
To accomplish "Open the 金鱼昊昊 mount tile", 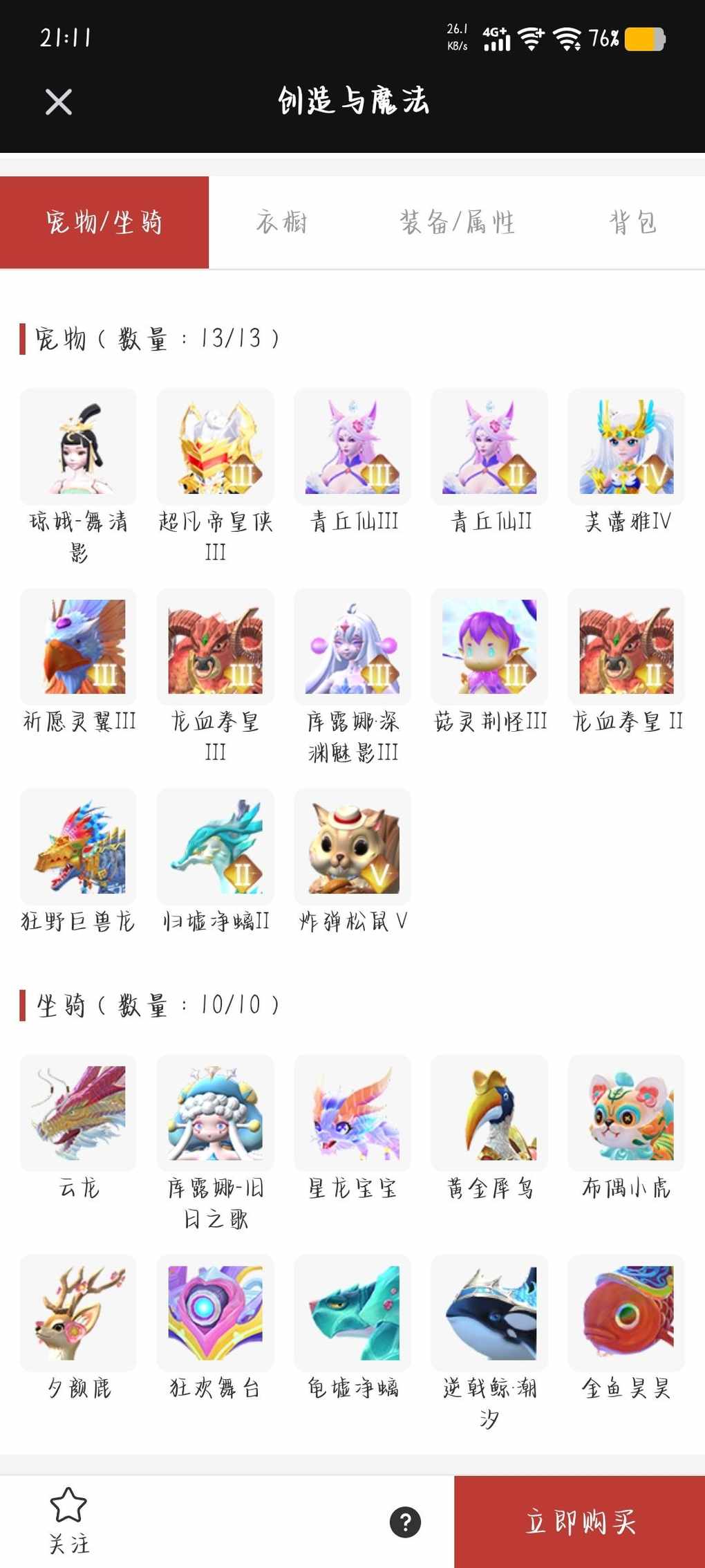I will 626,1313.
